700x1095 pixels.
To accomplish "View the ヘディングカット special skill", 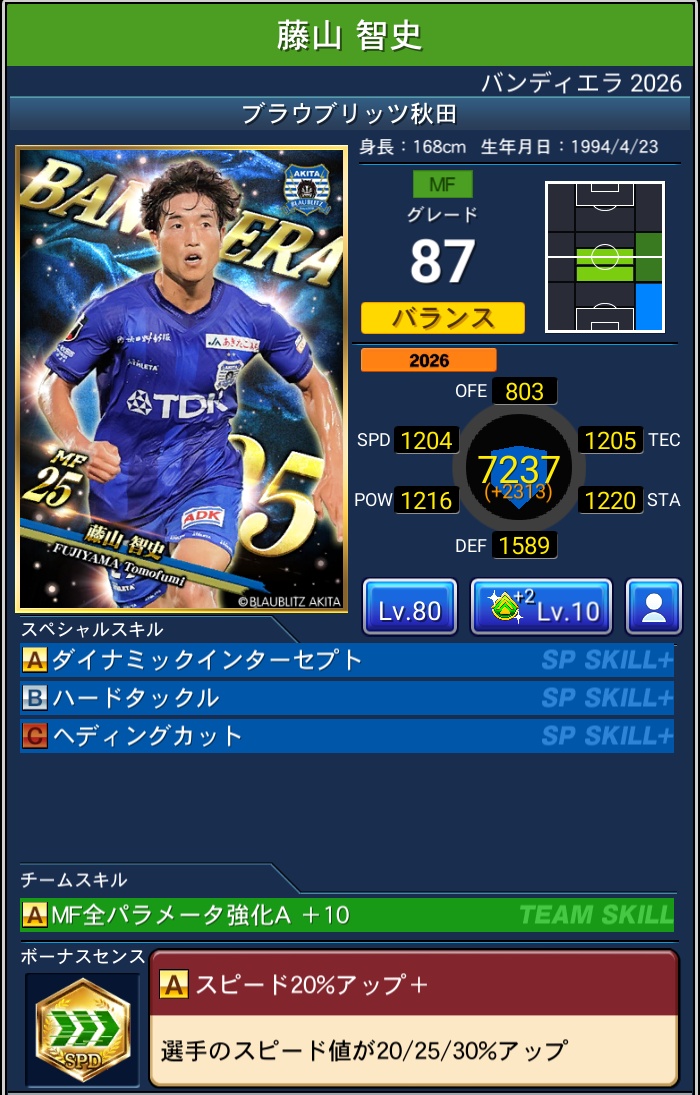I will point(347,736).
